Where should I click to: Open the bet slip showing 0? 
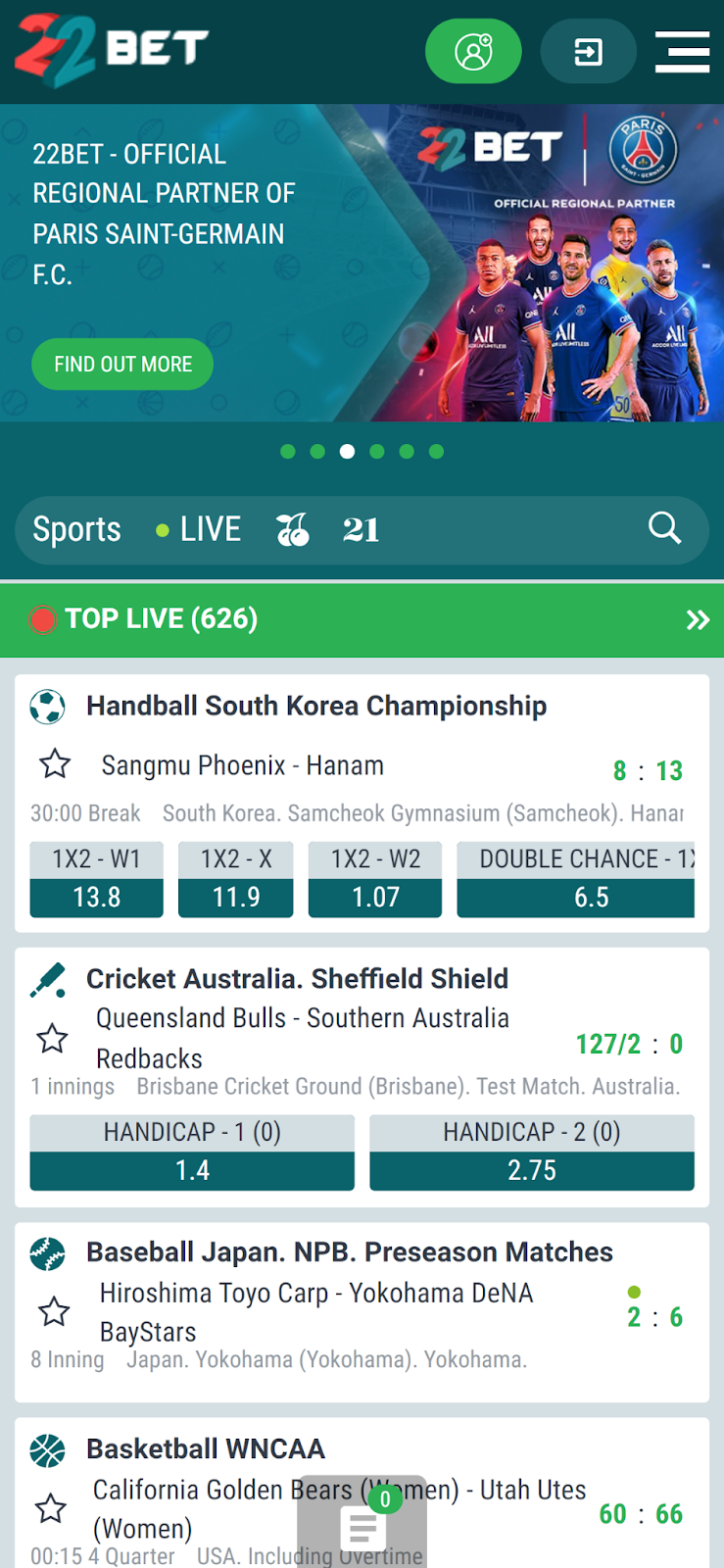click(362, 1521)
